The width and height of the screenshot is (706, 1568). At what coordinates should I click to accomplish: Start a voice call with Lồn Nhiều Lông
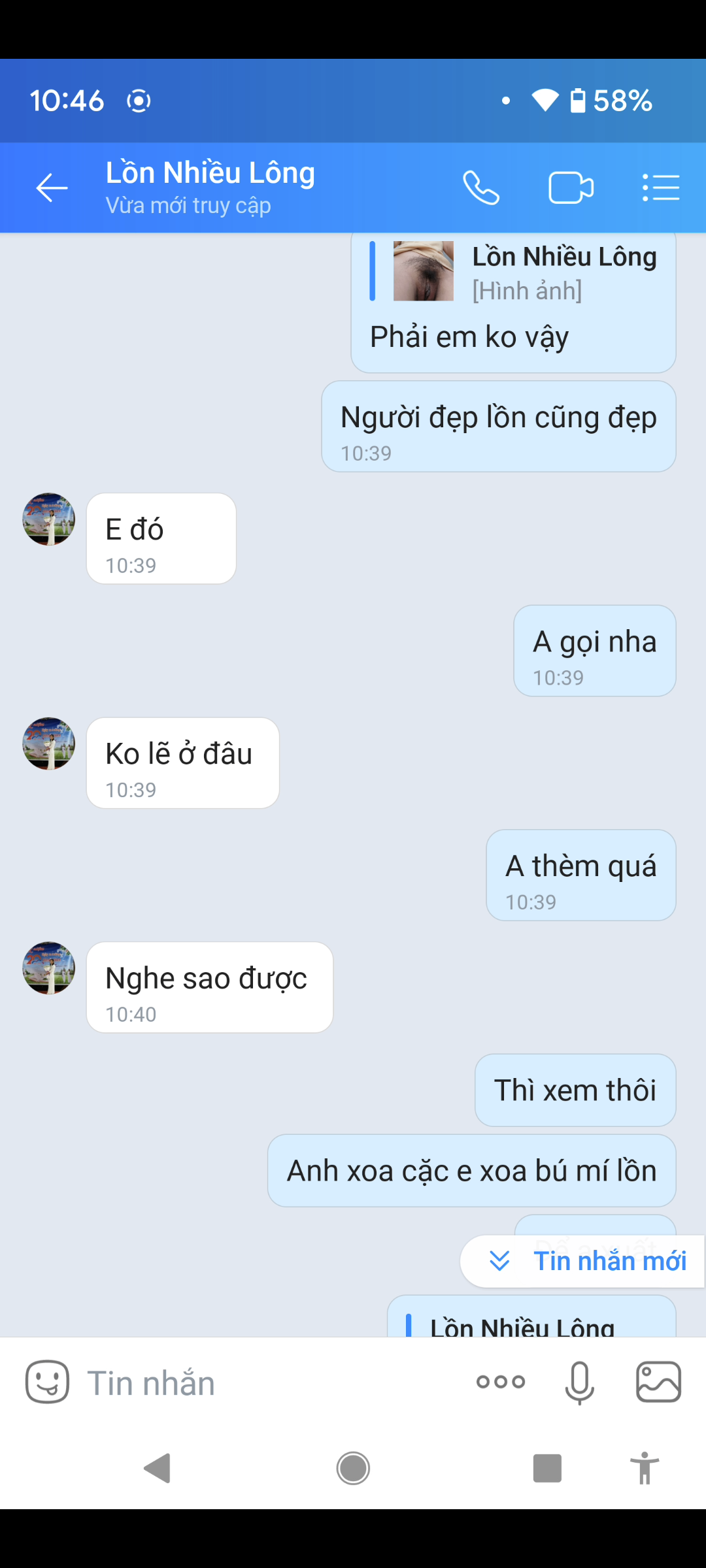pyautogui.click(x=482, y=188)
